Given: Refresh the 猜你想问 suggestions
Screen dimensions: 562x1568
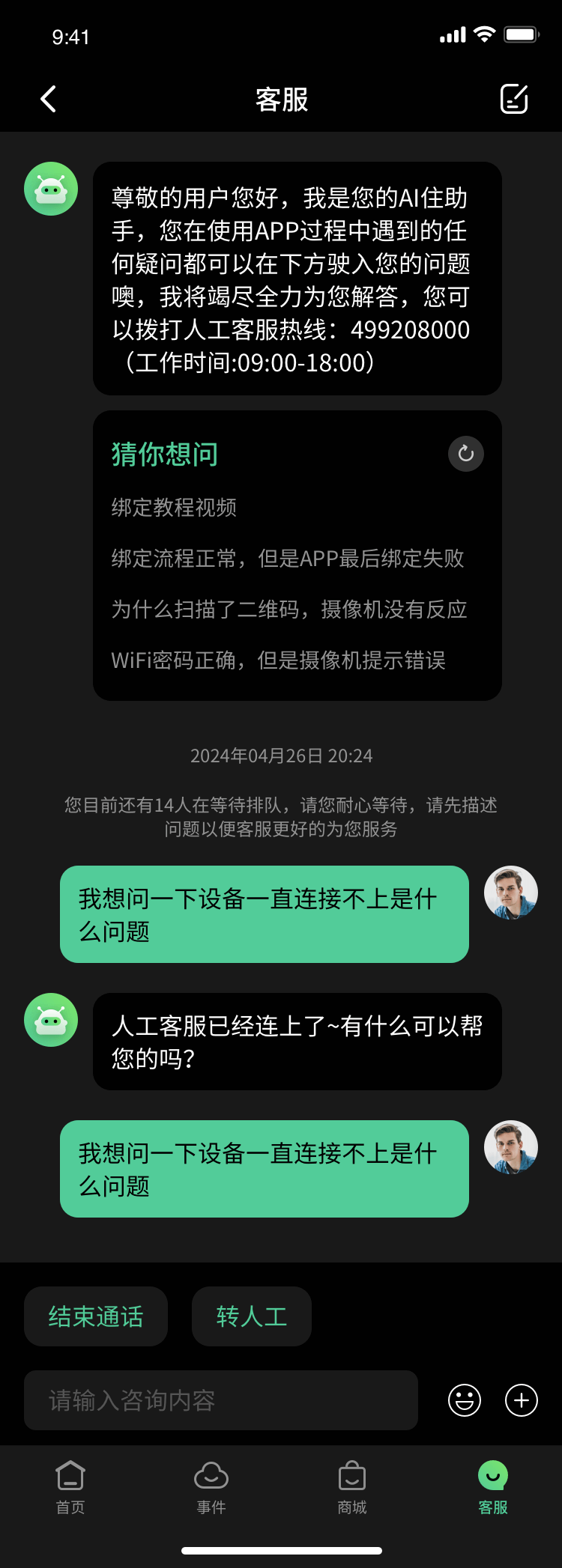Looking at the screenshot, I should (x=465, y=454).
